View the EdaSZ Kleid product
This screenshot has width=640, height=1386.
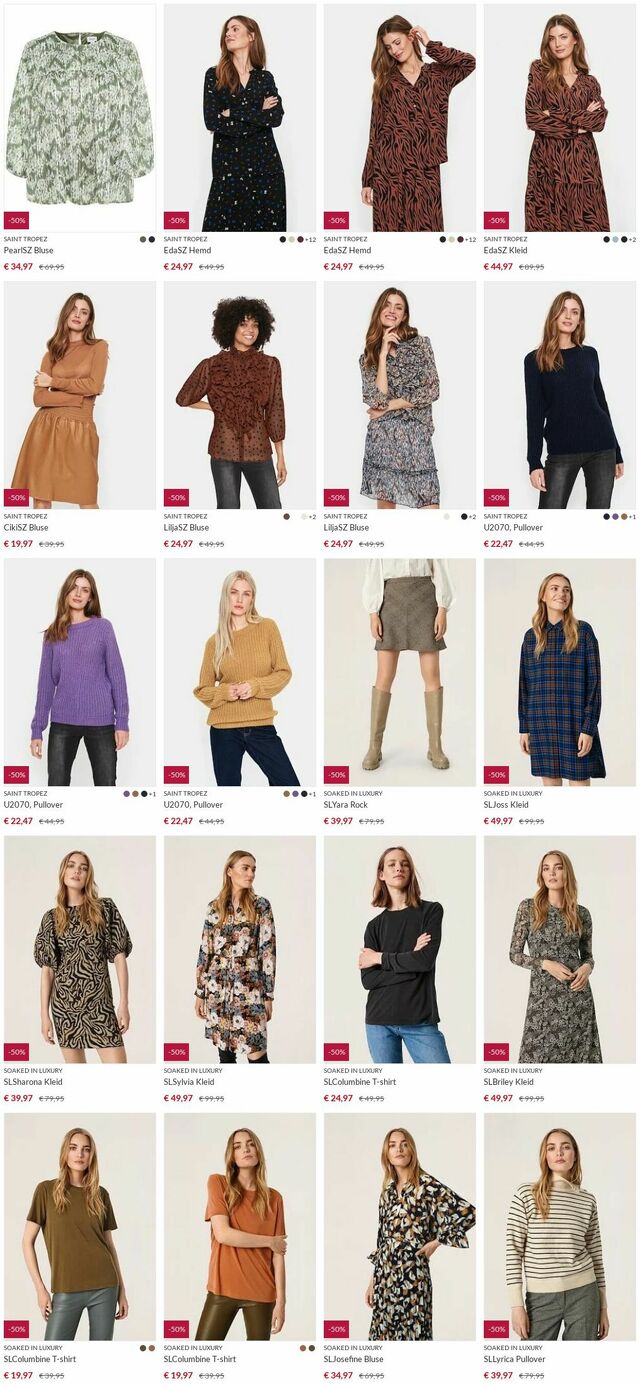(x=559, y=118)
